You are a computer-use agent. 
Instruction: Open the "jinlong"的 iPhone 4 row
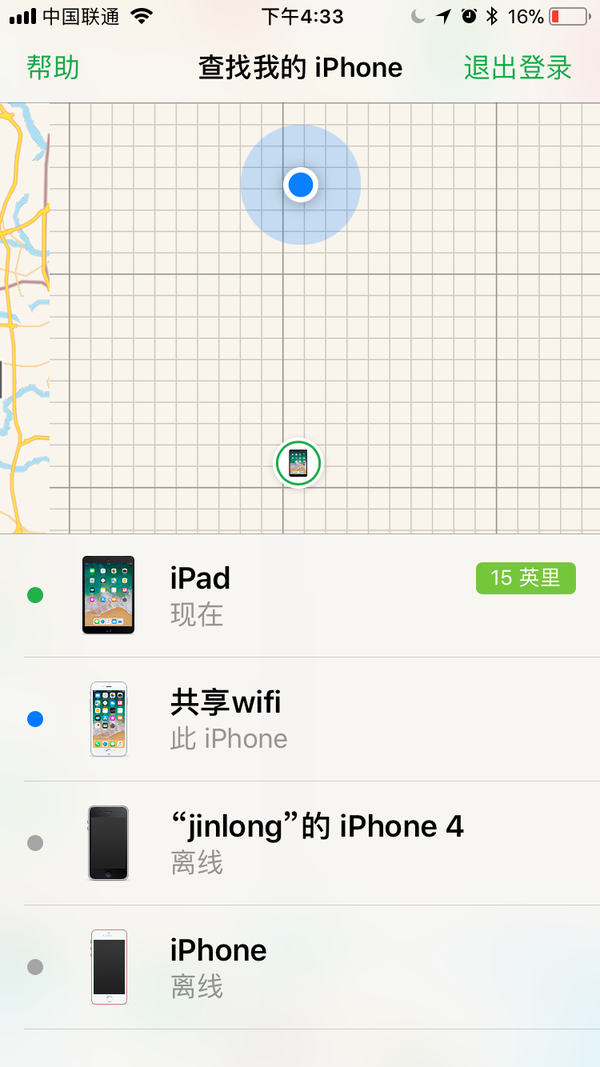(x=300, y=843)
